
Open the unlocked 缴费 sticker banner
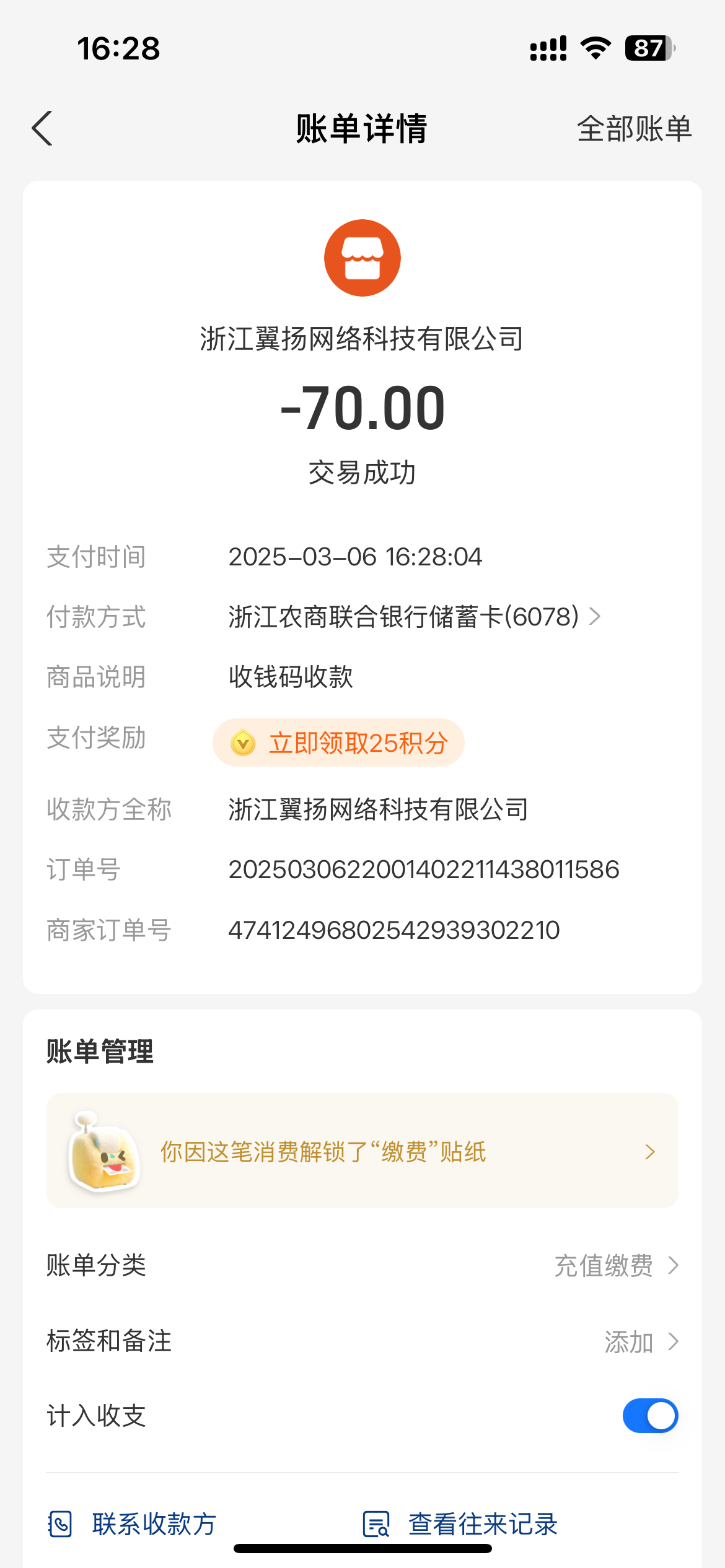pos(362,1151)
